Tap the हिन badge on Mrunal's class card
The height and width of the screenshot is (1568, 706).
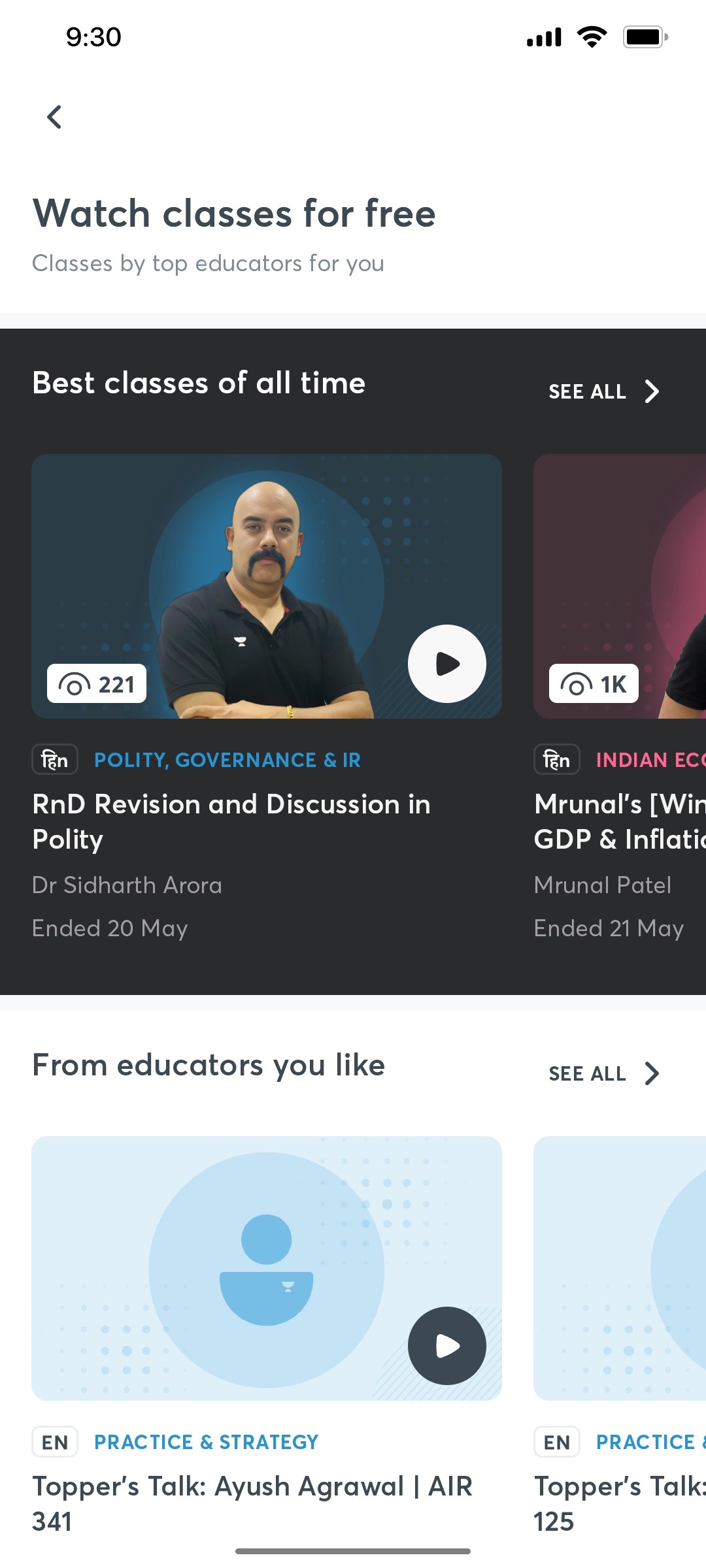(x=556, y=759)
